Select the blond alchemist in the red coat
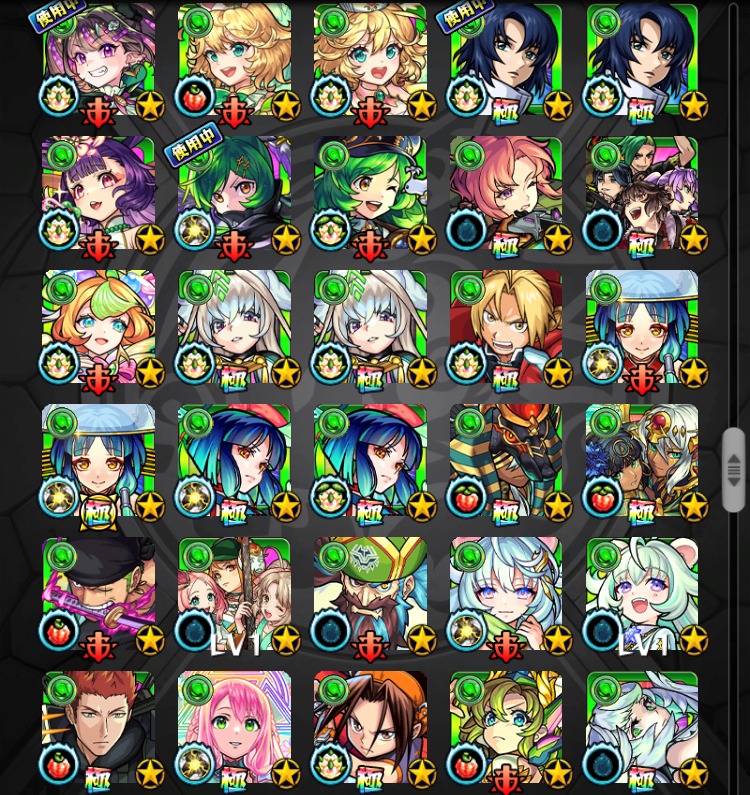 (506, 326)
